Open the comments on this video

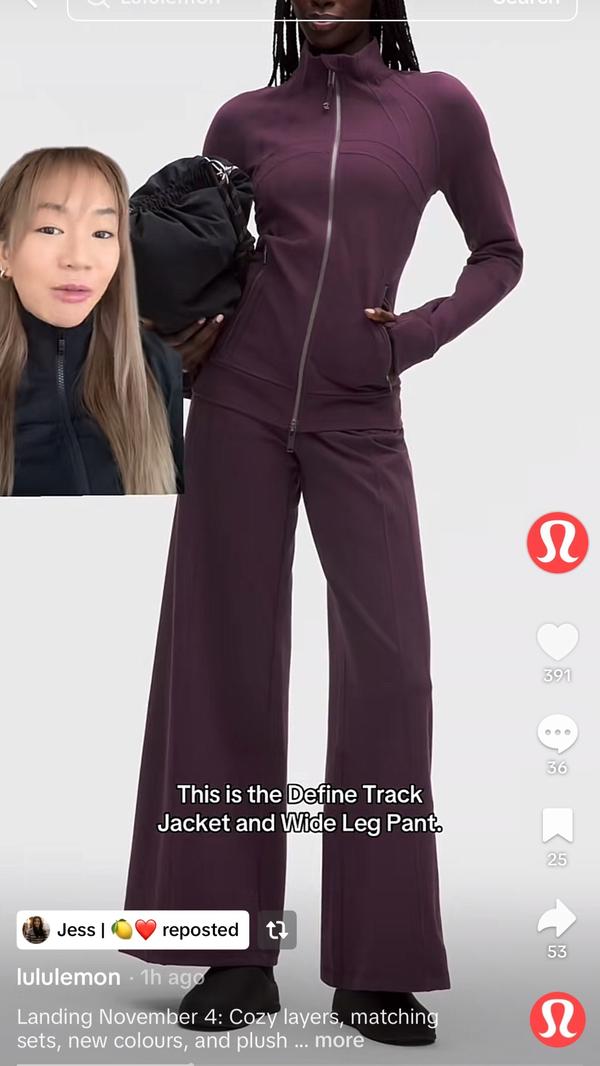[x=557, y=734]
